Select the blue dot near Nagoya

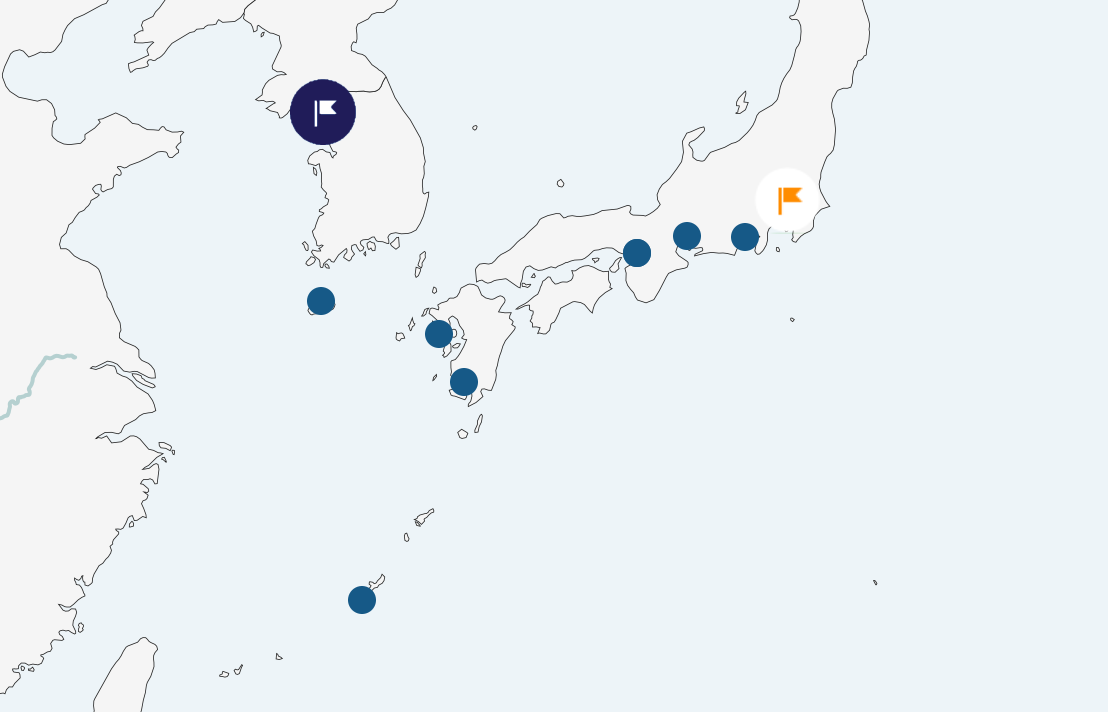687,236
